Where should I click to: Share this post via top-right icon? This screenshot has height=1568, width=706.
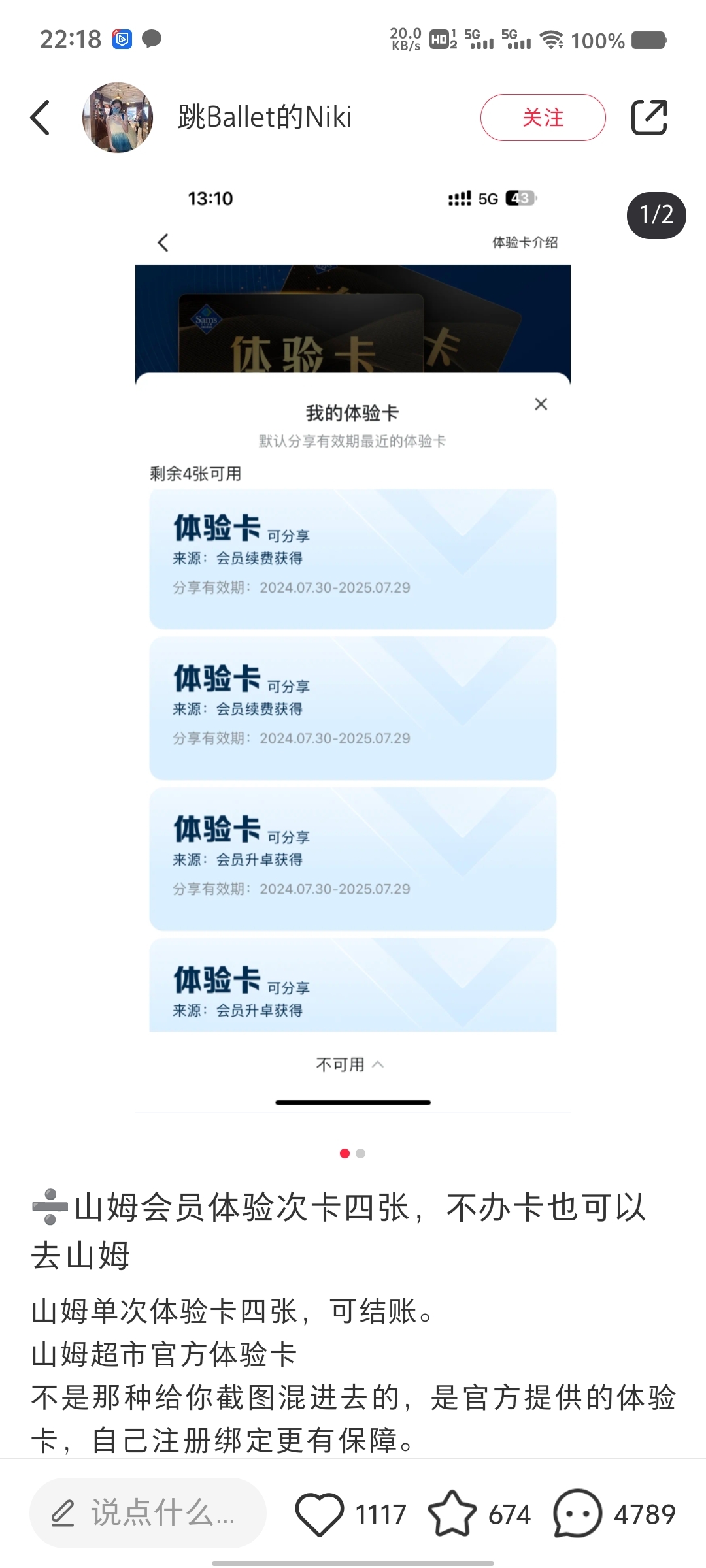point(648,118)
